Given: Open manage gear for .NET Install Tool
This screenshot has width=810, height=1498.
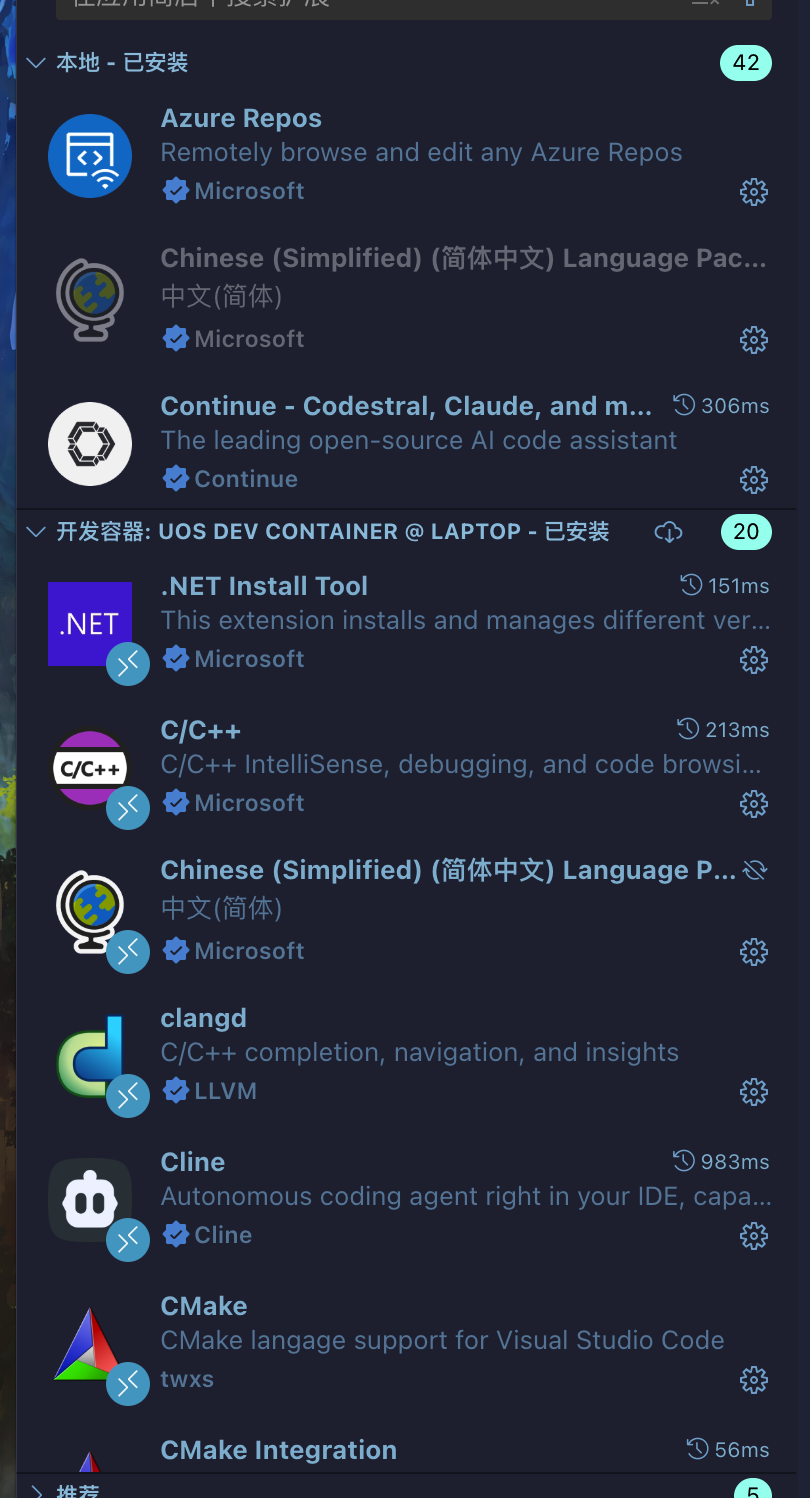Looking at the screenshot, I should click(753, 660).
